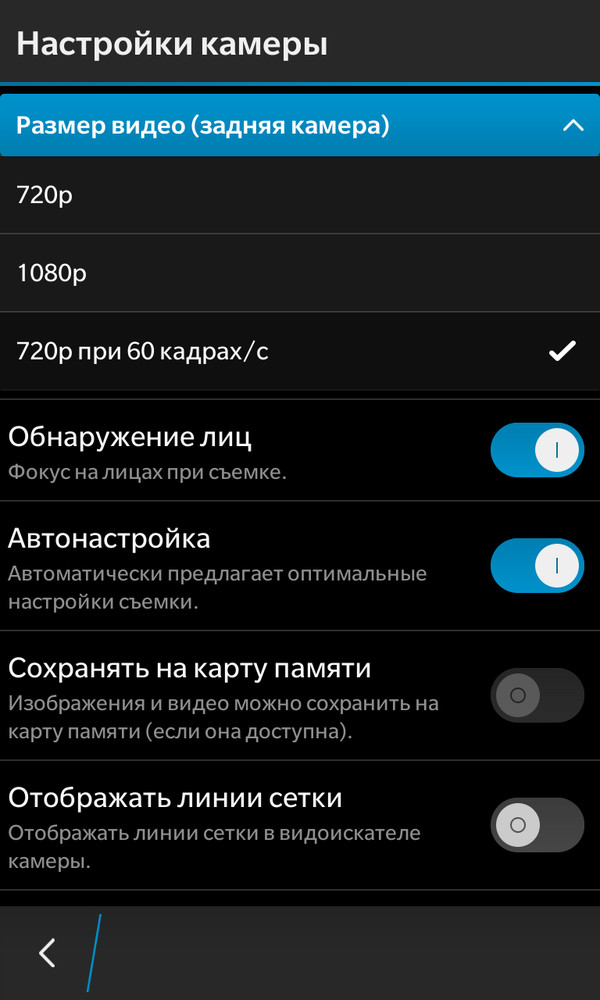
Task: Select the 720p video size option
Action: pyautogui.click(x=300, y=196)
